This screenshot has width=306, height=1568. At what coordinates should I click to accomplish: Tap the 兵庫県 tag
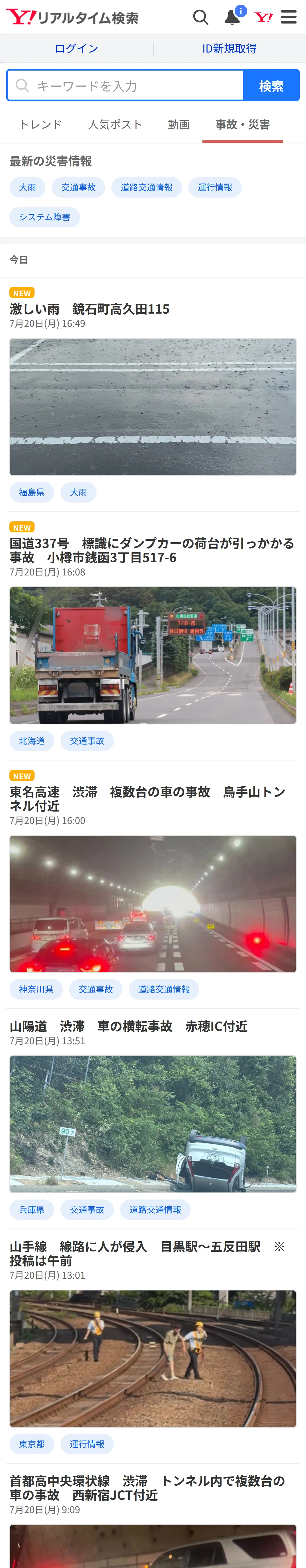pos(32,1209)
